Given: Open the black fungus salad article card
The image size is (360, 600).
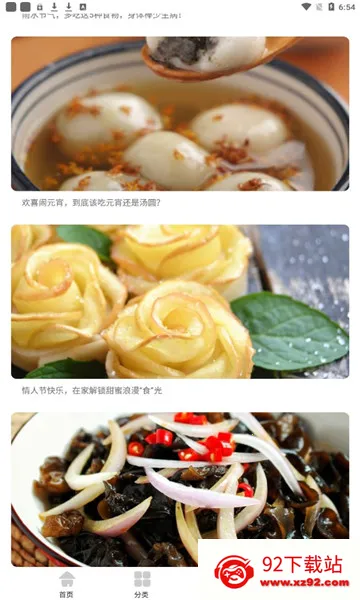Looking at the screenshot, I should [x=180, y=489].
